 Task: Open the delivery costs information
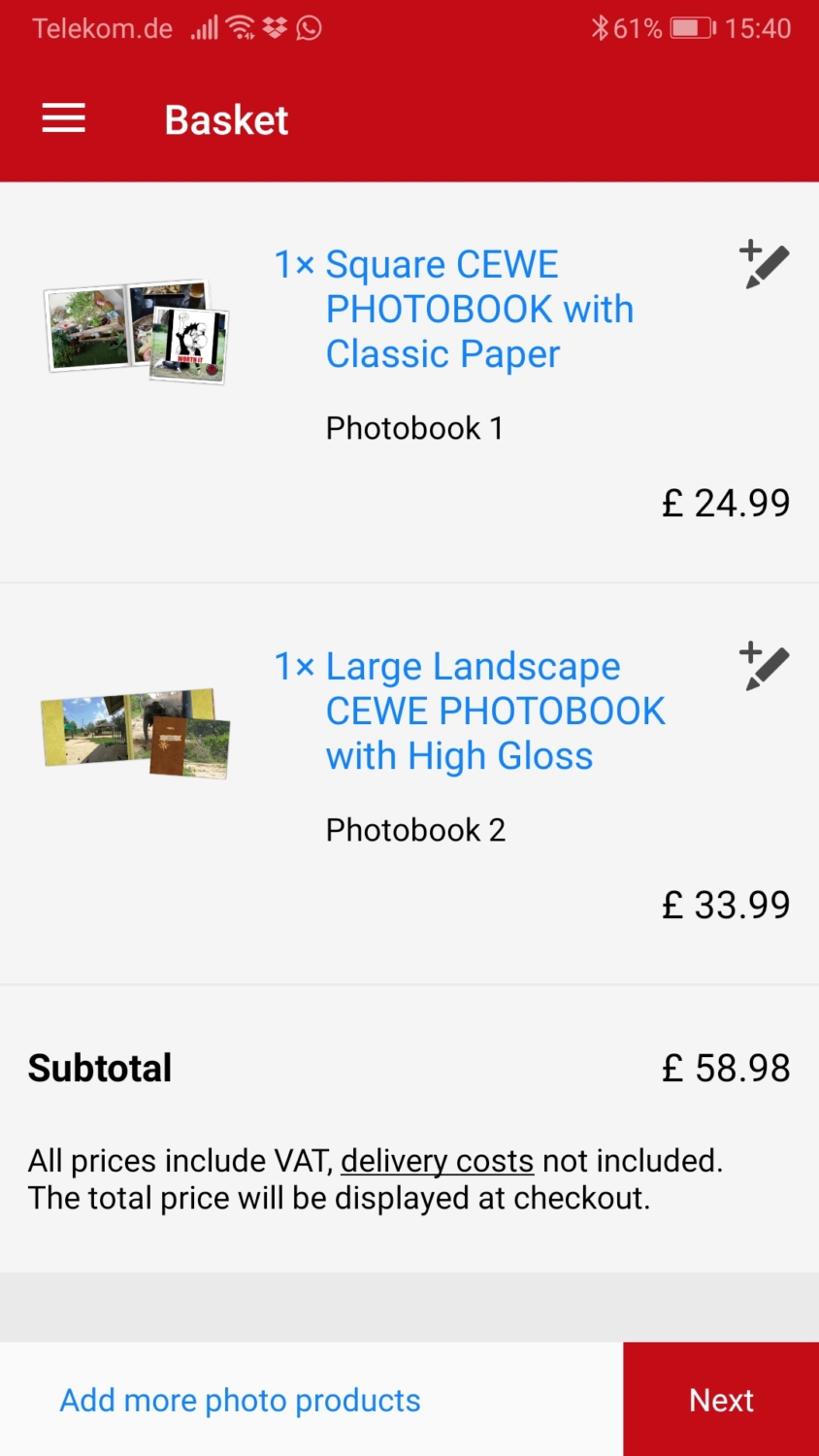coord(437,1160)
